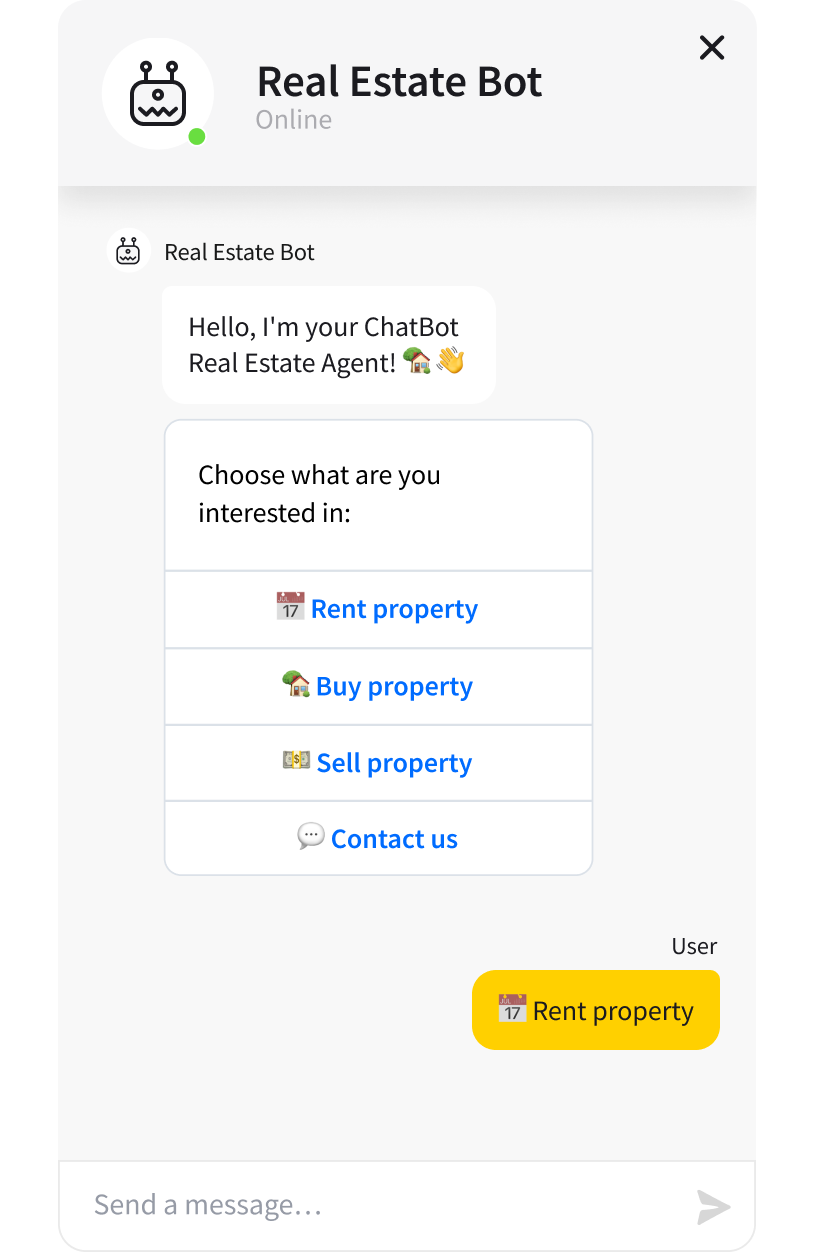Screen dimensions: 818x1252
Task: Click the send message arrow icon
Action: pyautogui.click(x=713, y=1206)
